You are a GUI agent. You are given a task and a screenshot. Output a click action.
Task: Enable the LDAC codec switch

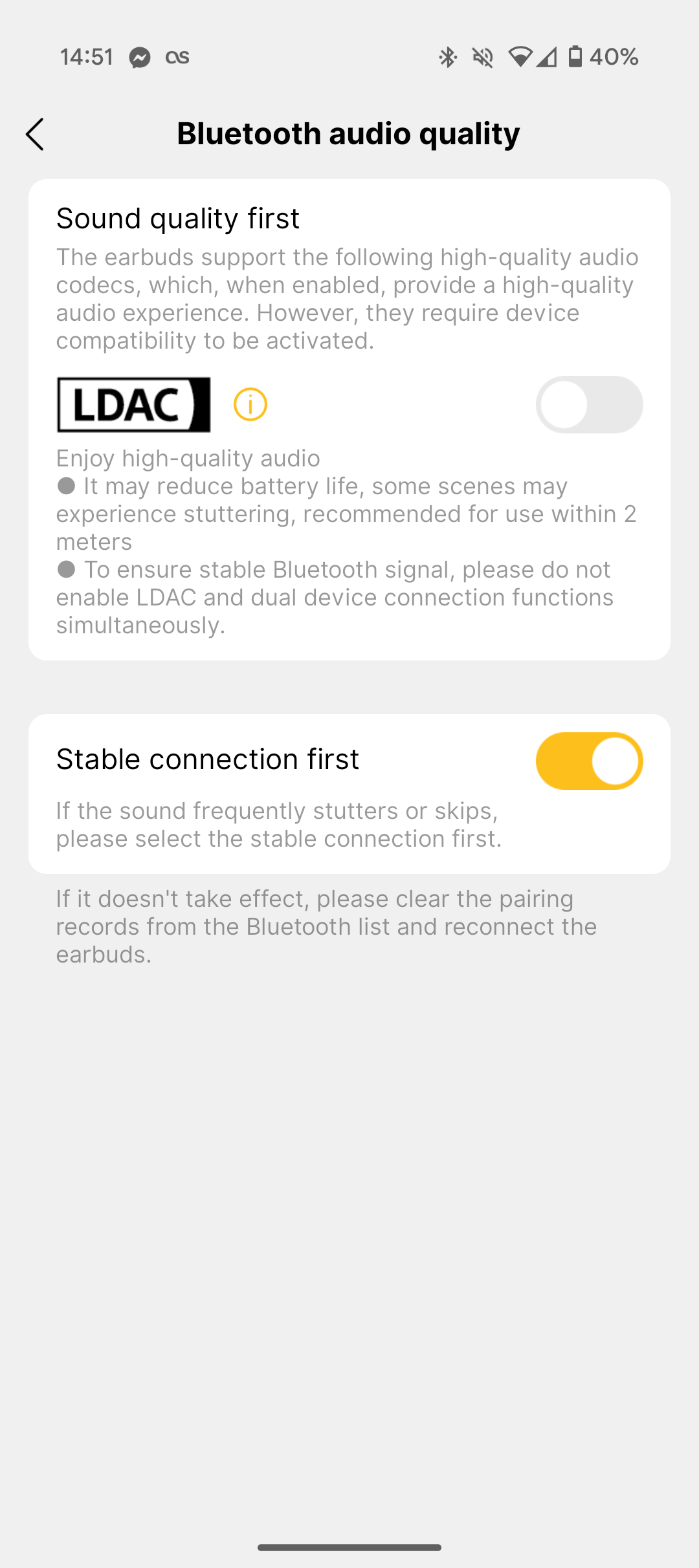[588, 405]
